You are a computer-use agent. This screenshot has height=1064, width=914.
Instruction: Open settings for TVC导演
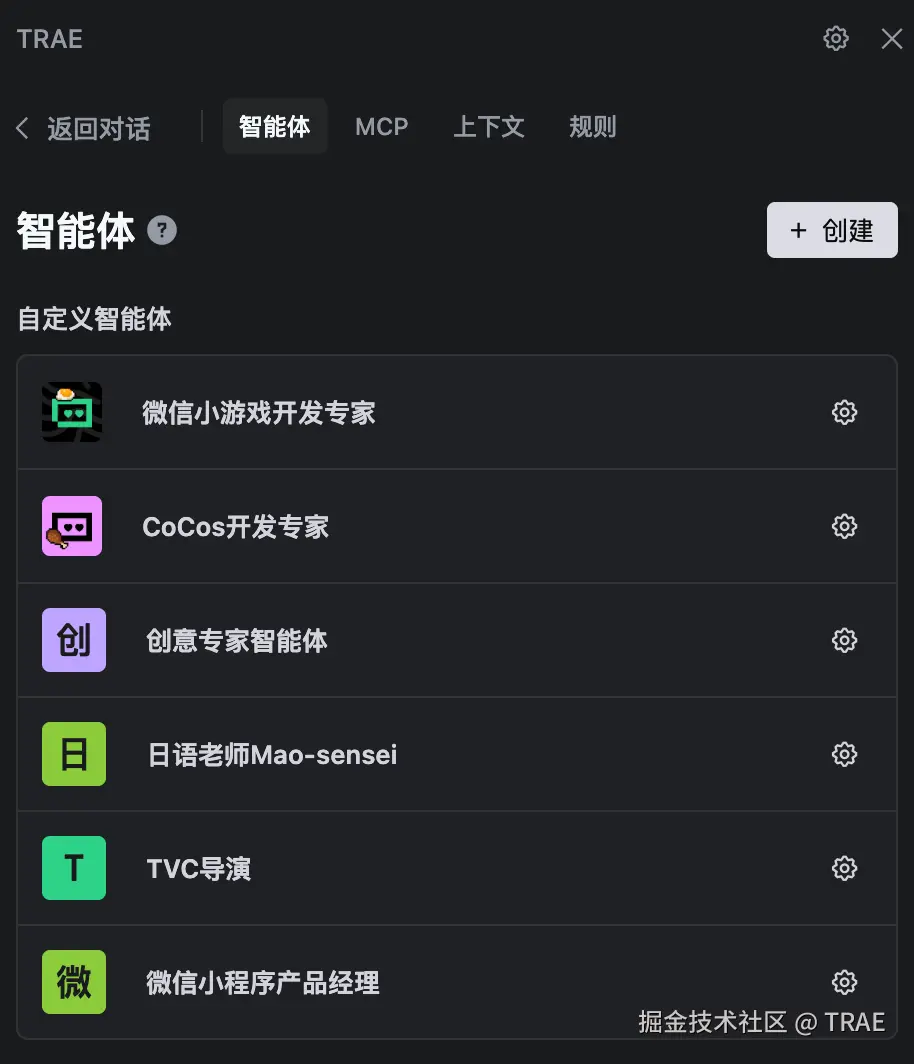pos(845,869)
